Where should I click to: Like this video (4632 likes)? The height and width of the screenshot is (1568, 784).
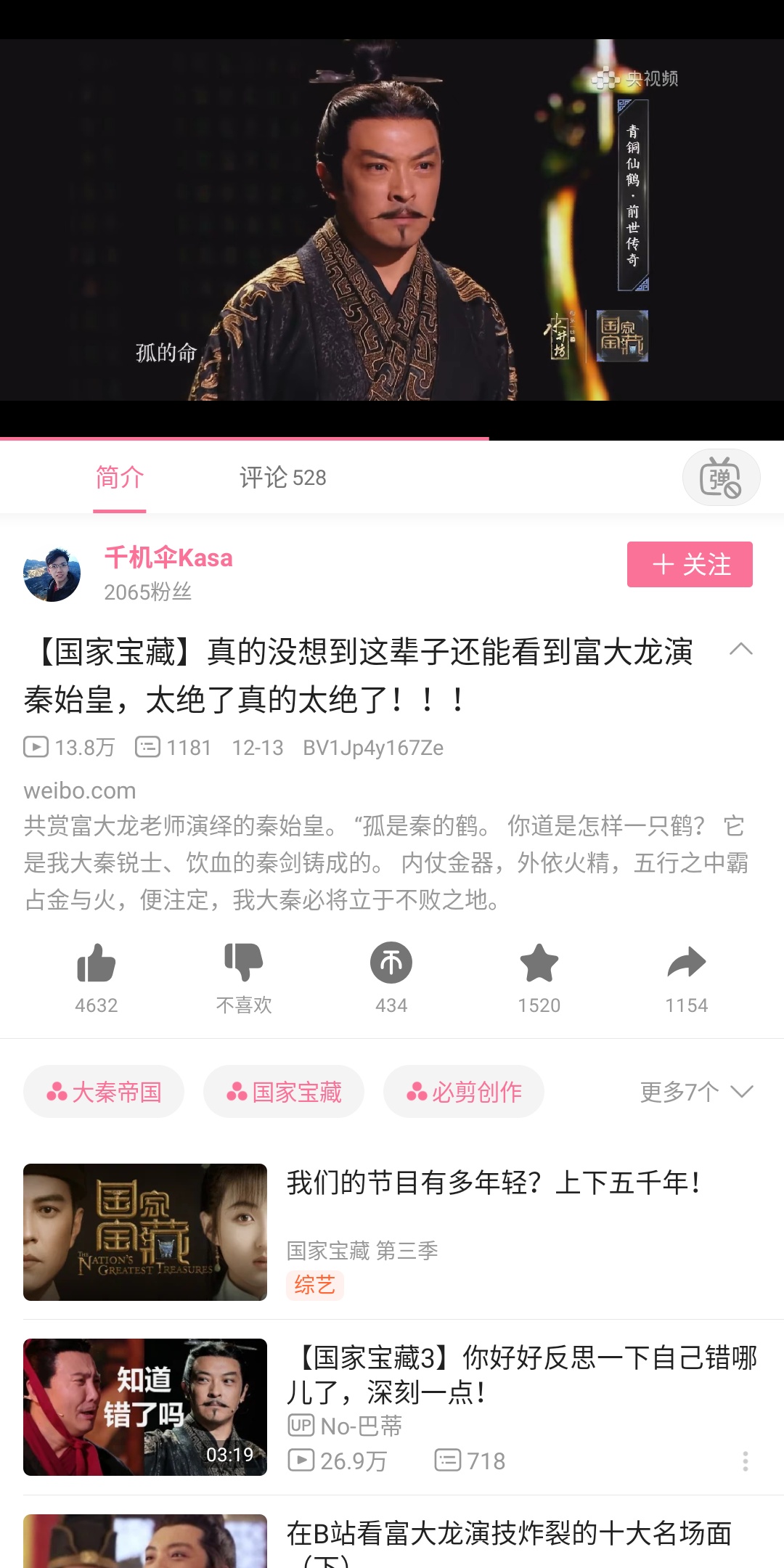[97, 963]
